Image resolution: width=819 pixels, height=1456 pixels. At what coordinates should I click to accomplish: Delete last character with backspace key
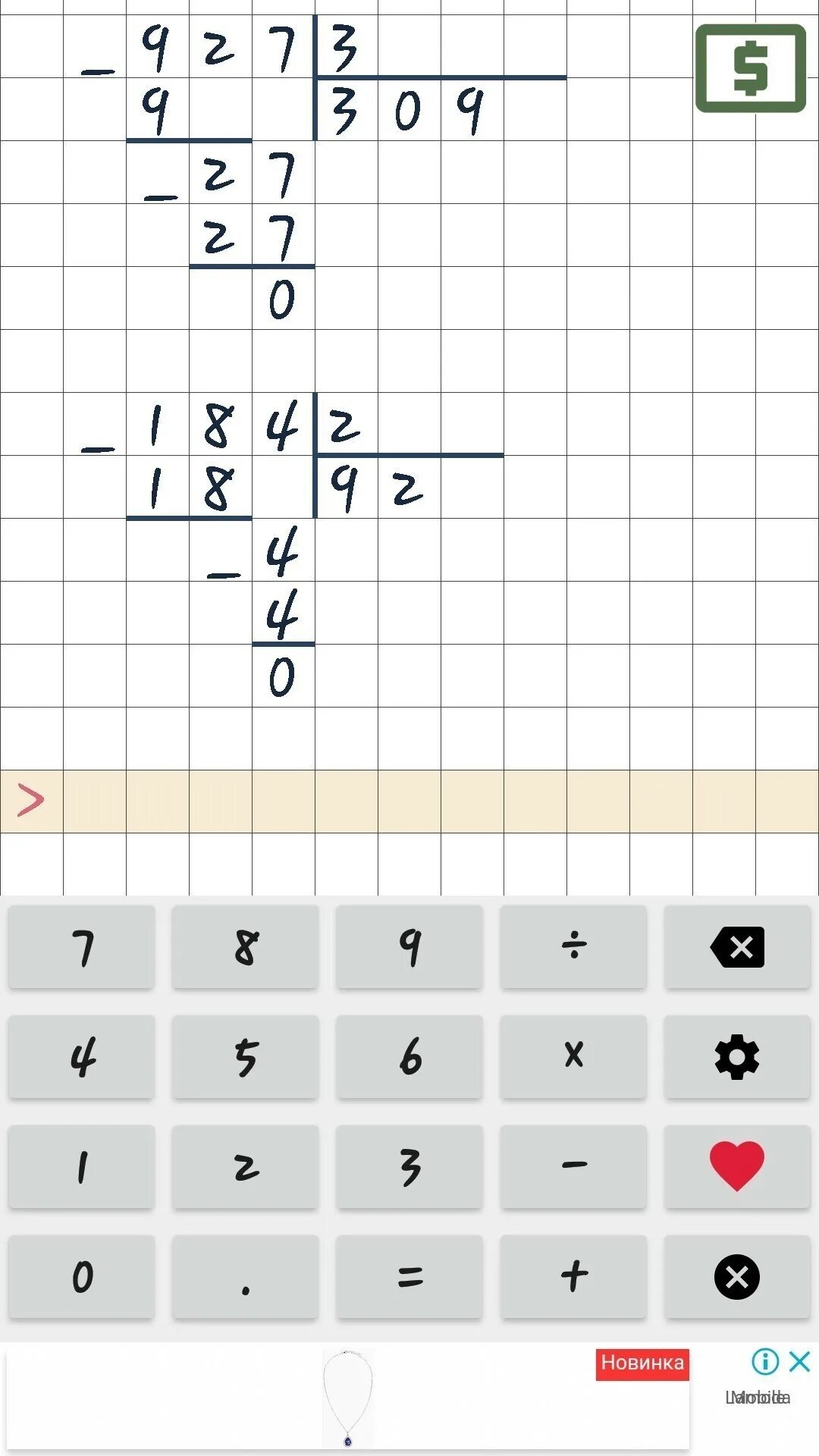(737, 946)
